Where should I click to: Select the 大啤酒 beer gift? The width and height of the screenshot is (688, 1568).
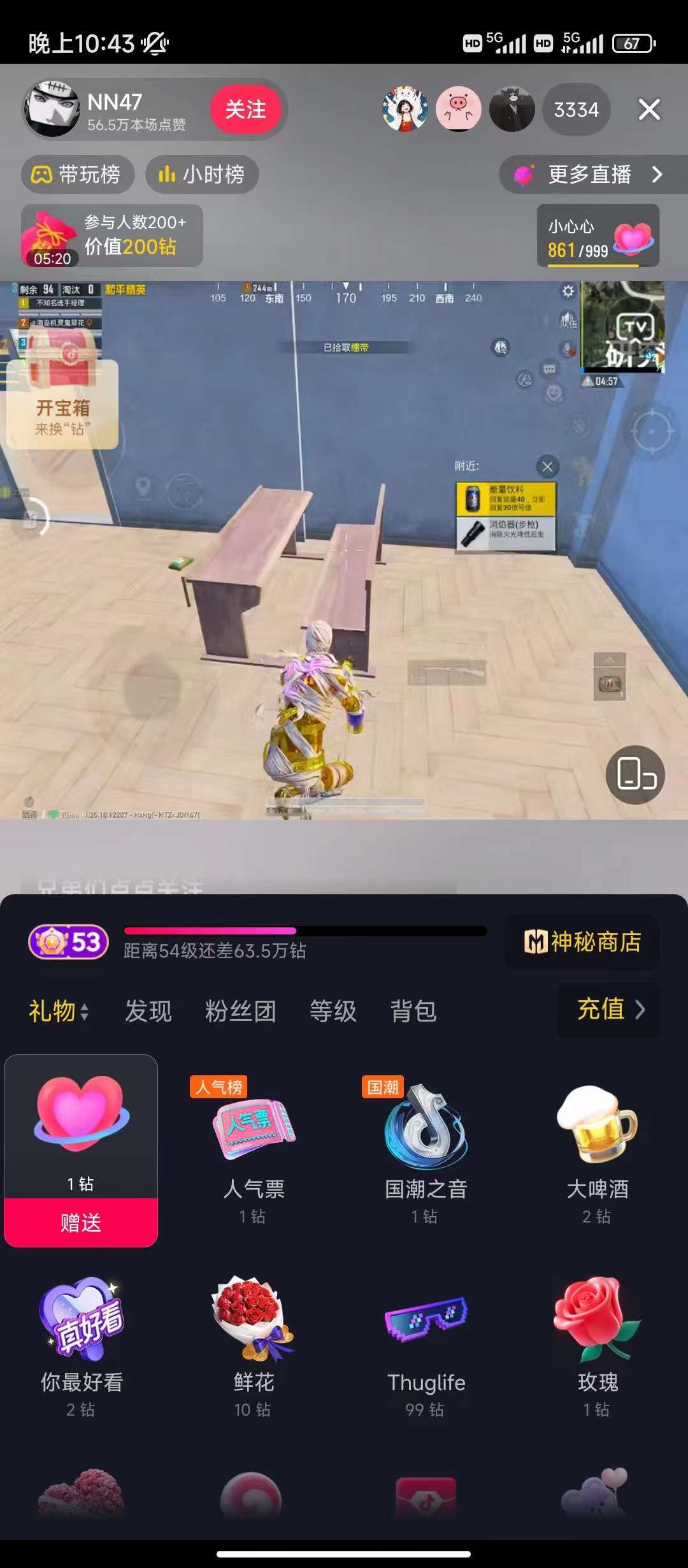[x=597, y=1147]
